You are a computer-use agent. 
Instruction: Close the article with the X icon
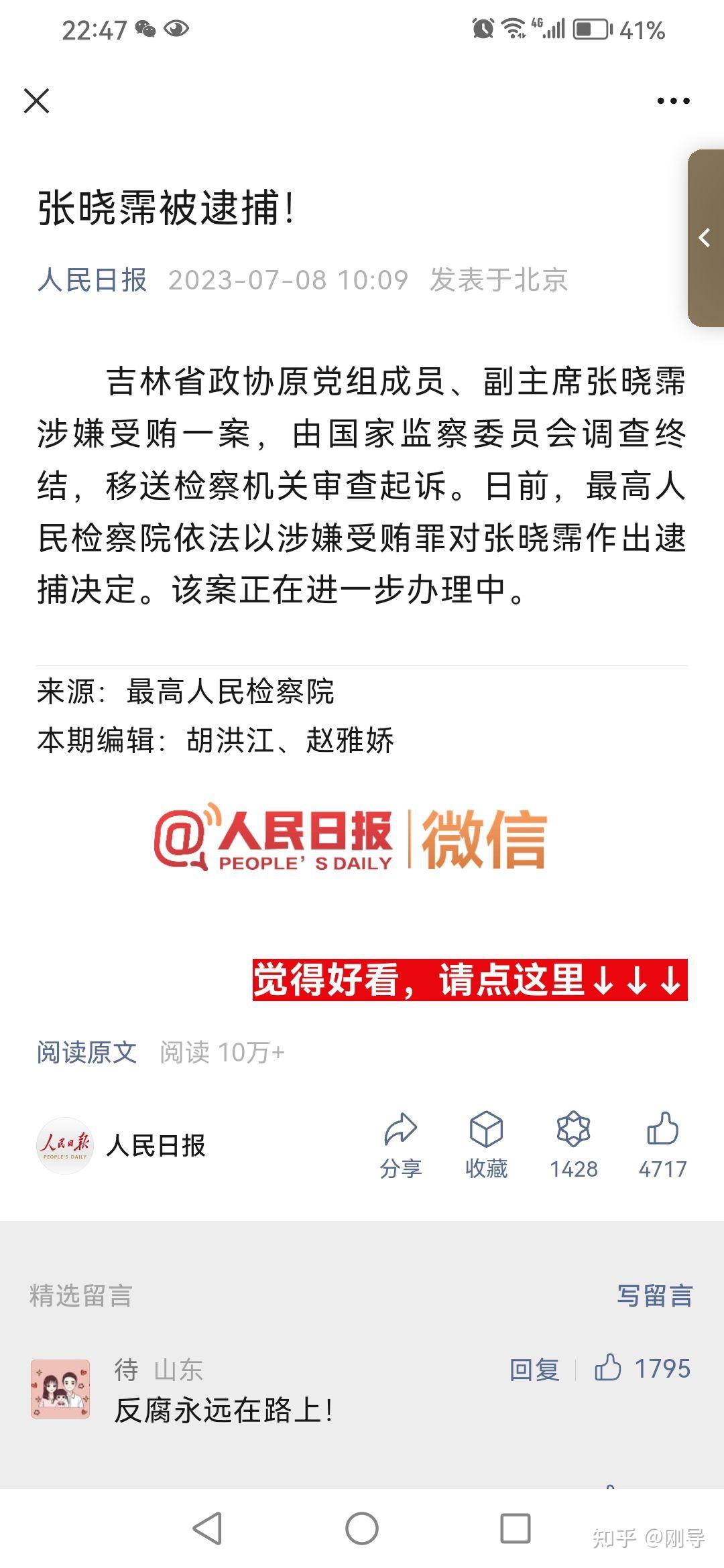pyautogui.click(x=37, y=101)
